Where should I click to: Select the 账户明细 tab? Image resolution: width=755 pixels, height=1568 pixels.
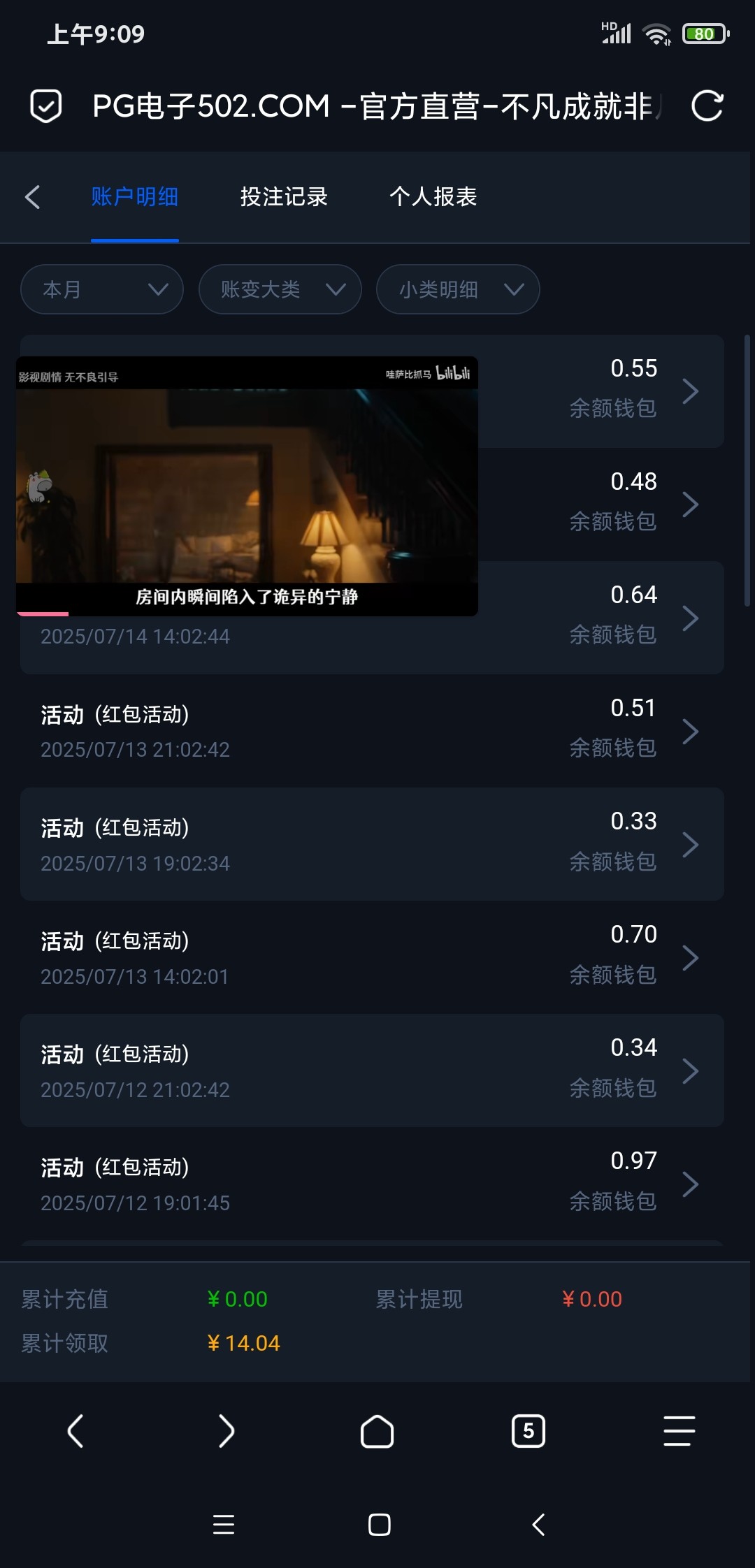point(134,197)
